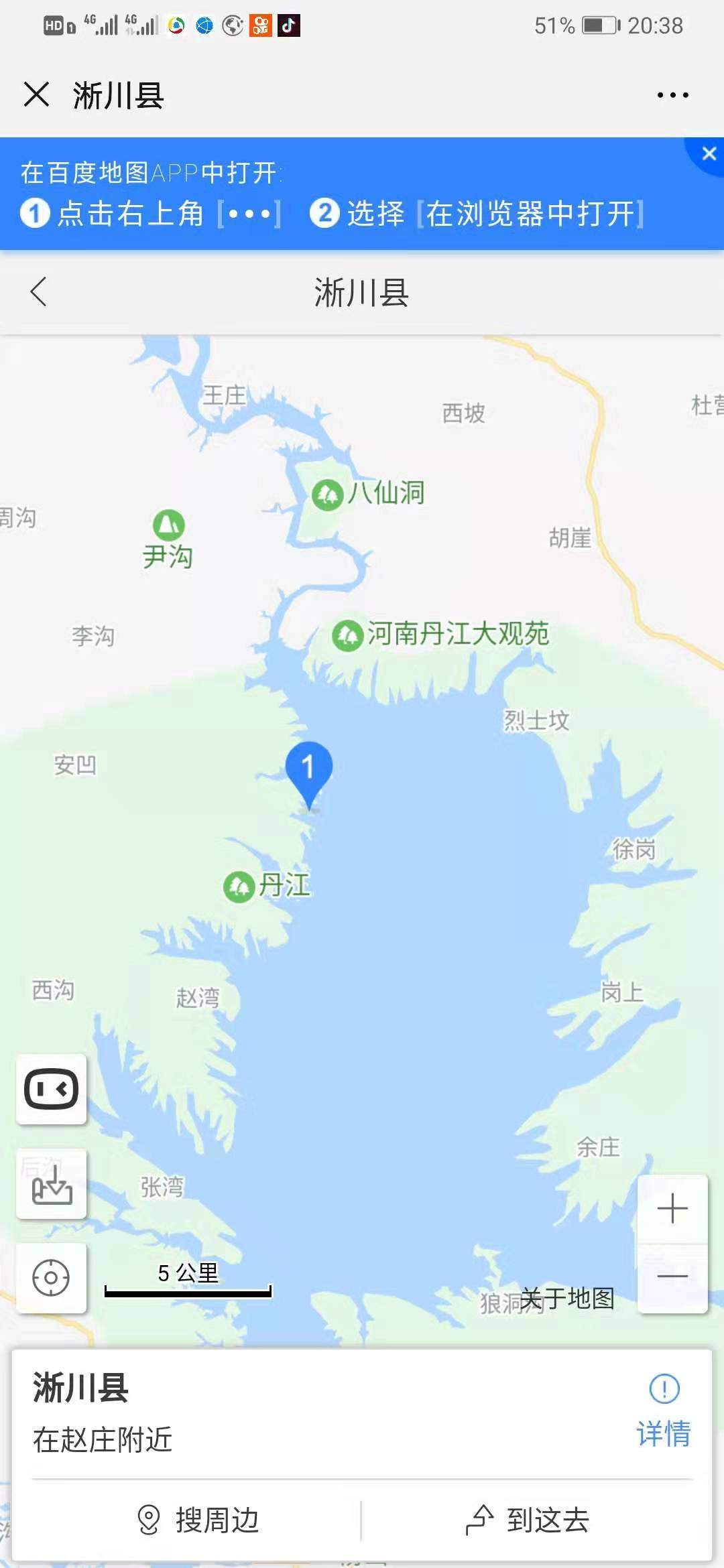Select the 尹沟 mountain marker
The height and width of the screenshot is (1568, 724).
click(x=169, y=525)
